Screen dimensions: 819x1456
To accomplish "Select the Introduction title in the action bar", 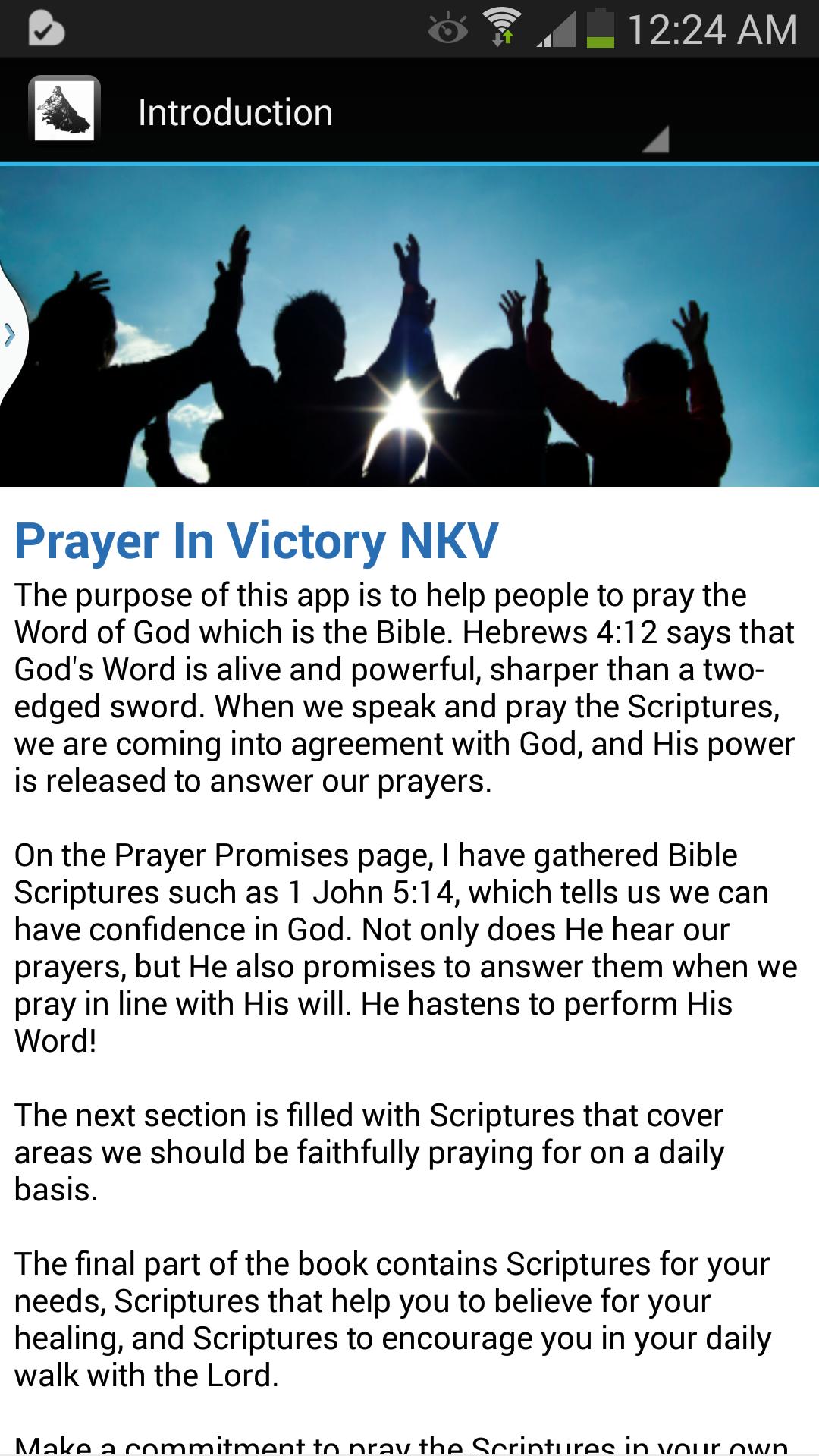I will pyautogui.click(x=235, y=111).
